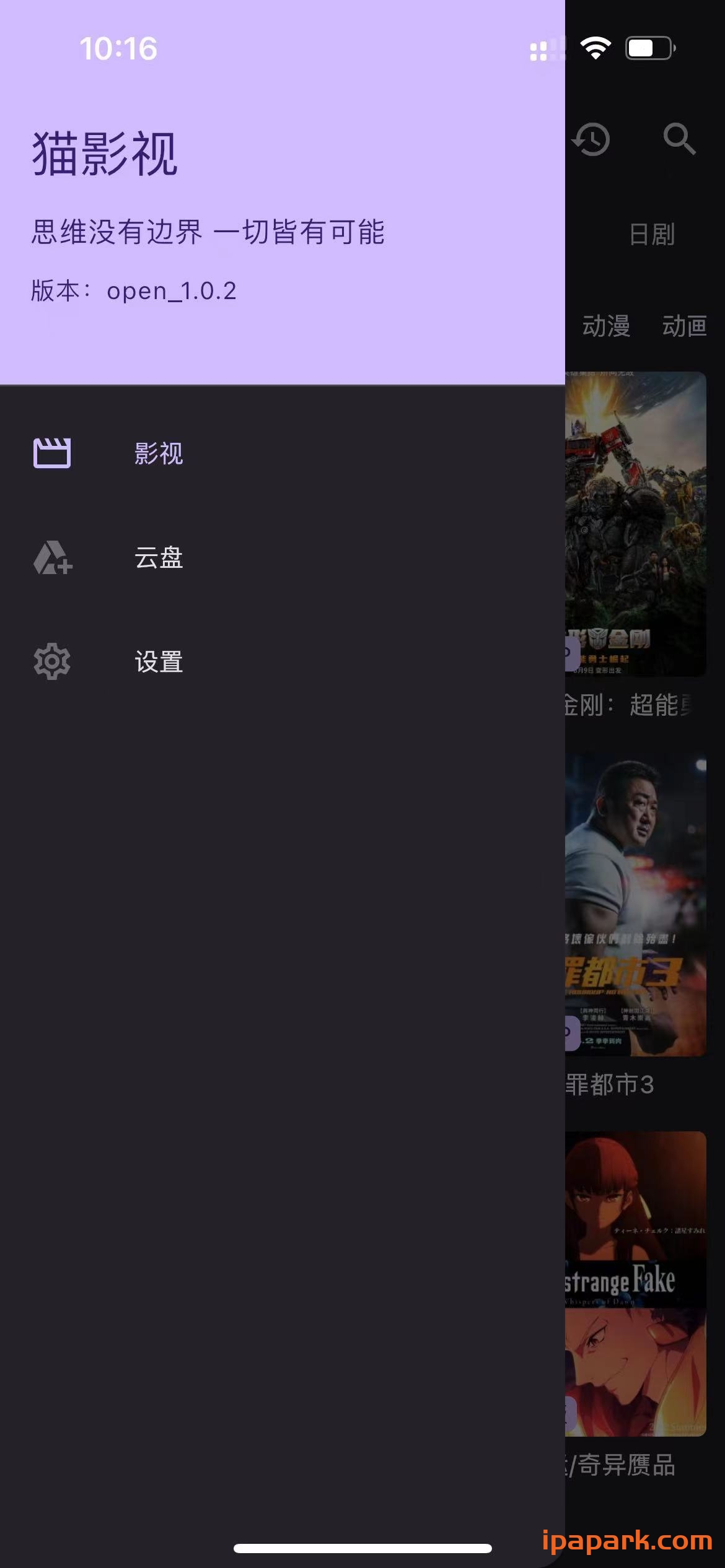Image resolution: width=725 pixels, height=1568 pixels.
Task: Click the 设置 gear icon
Action: [x=53, y=663]
